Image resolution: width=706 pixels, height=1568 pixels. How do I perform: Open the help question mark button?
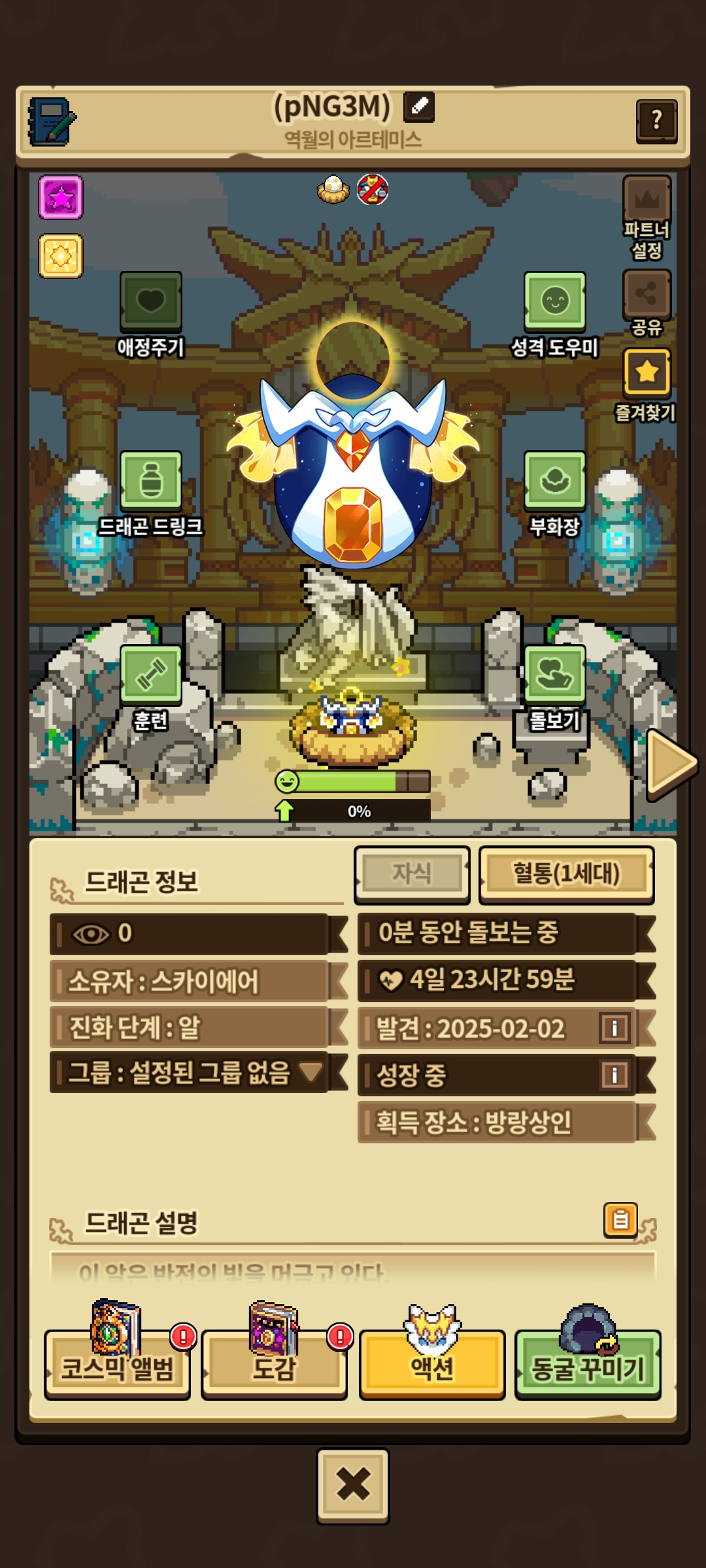[x=656, y=121]
